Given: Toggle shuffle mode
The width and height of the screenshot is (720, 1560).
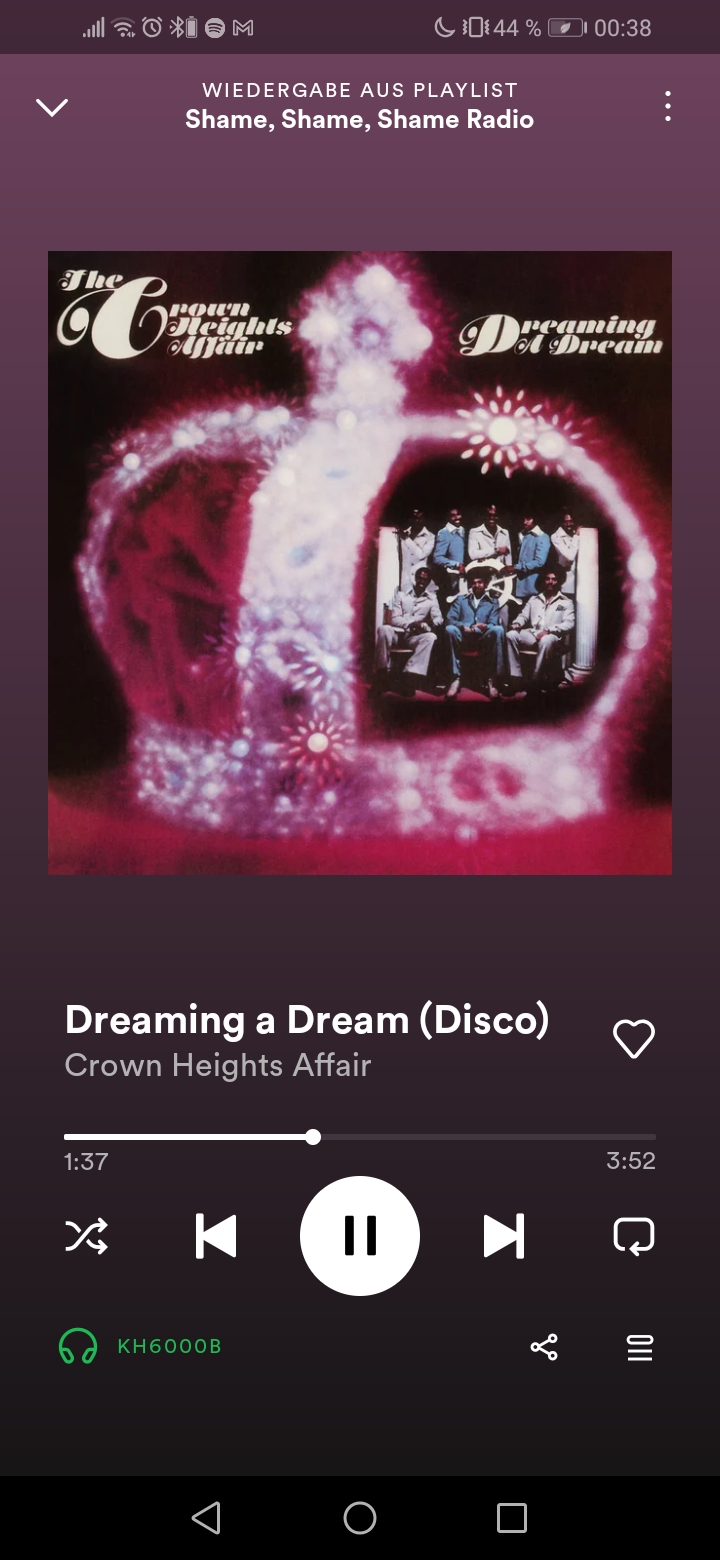Looking at the screenshot, I should (87, 1236).
